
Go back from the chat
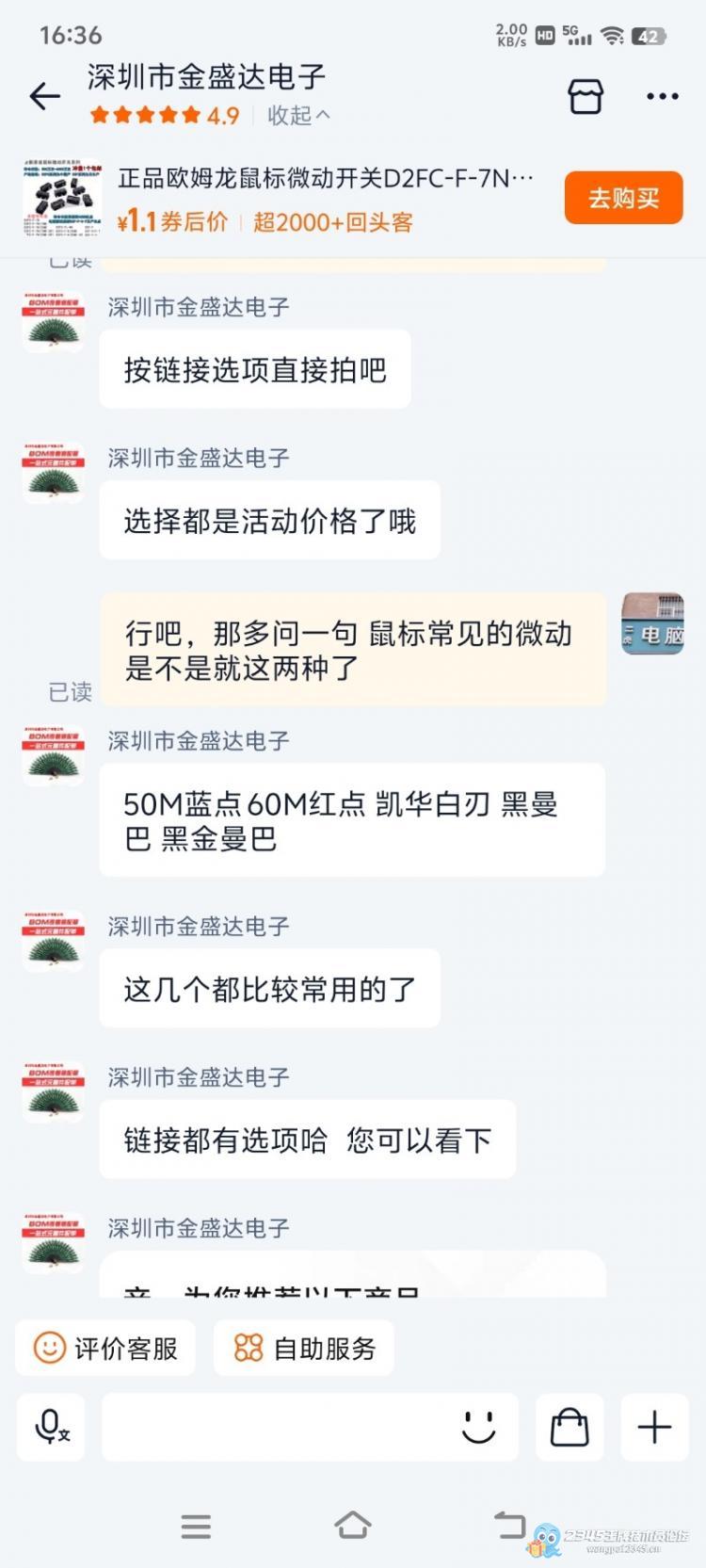tap(44, 96)
